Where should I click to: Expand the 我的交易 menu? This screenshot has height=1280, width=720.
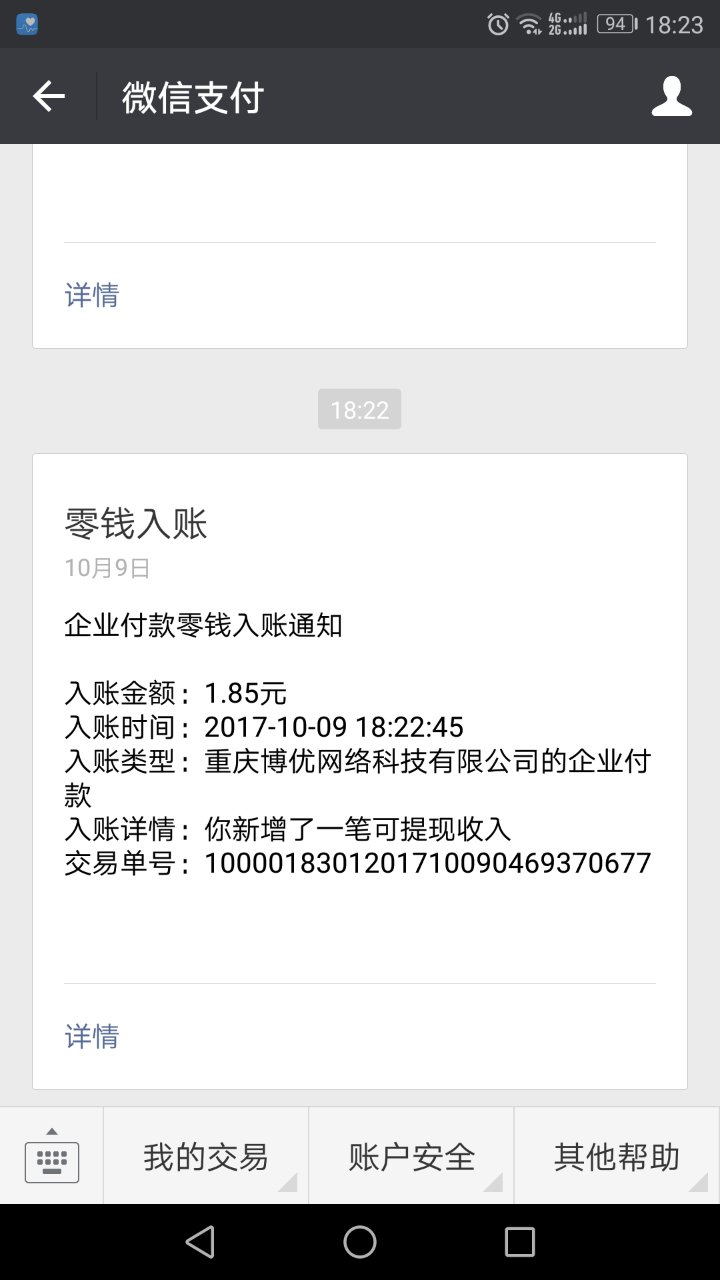[x=206, y=1156]
